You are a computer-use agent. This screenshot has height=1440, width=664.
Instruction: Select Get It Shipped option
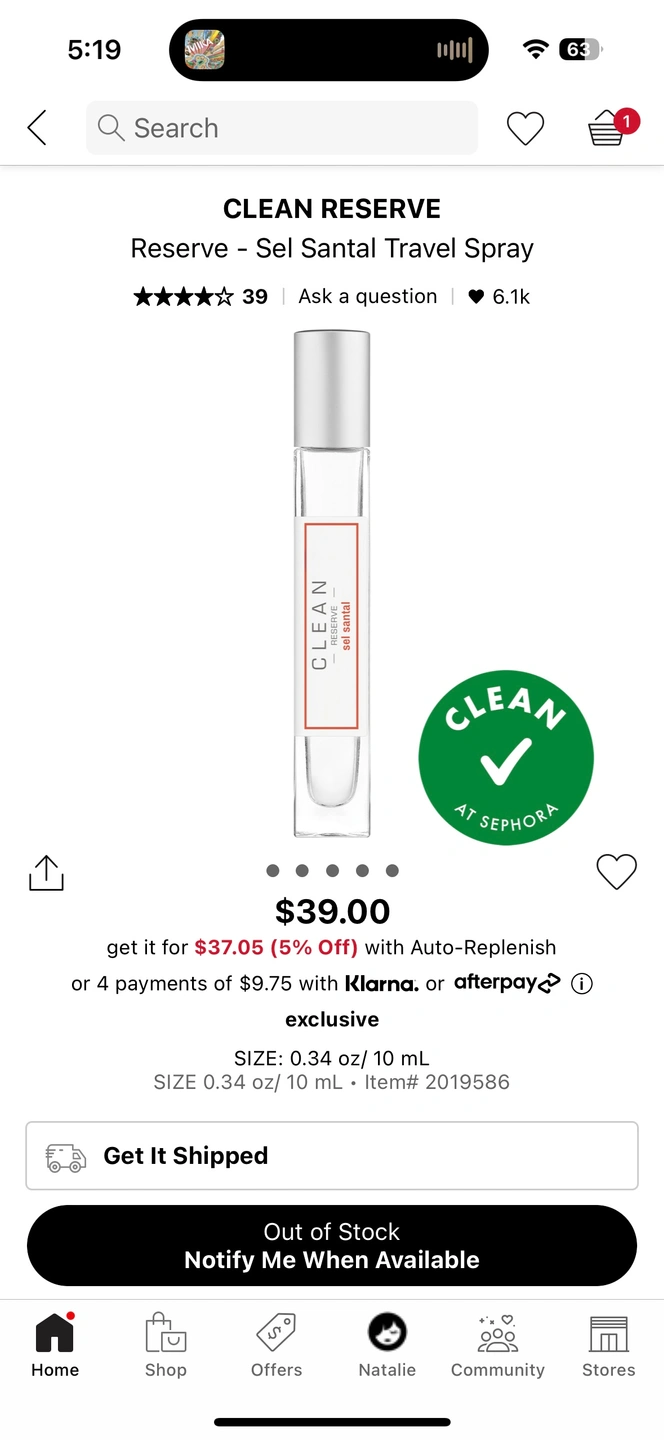(x=332, y=1156)
